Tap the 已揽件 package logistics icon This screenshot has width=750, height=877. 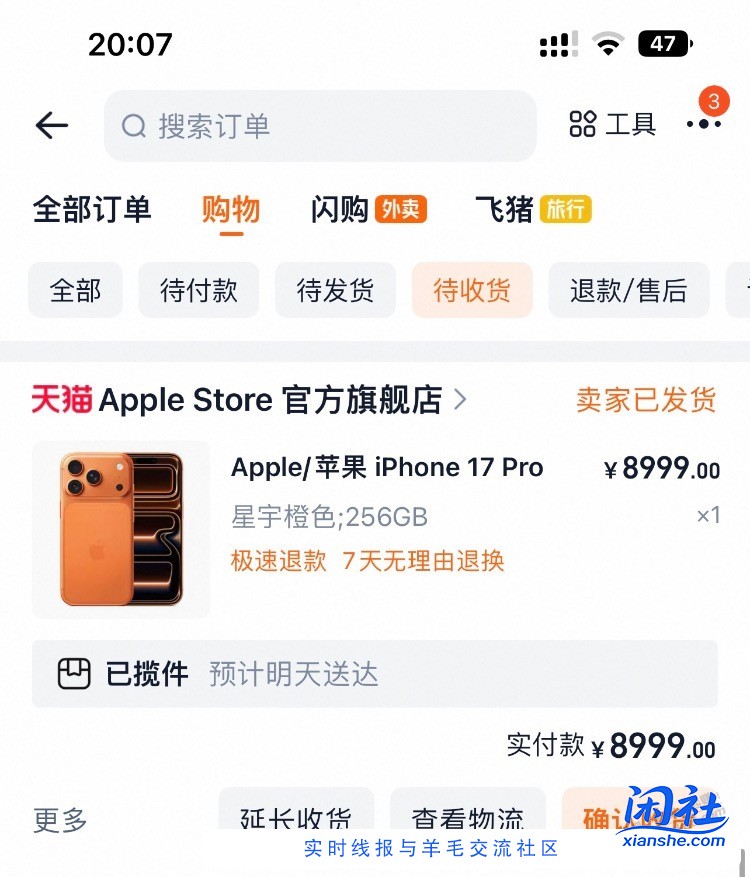pyautogui.click(x=72, y=673)
